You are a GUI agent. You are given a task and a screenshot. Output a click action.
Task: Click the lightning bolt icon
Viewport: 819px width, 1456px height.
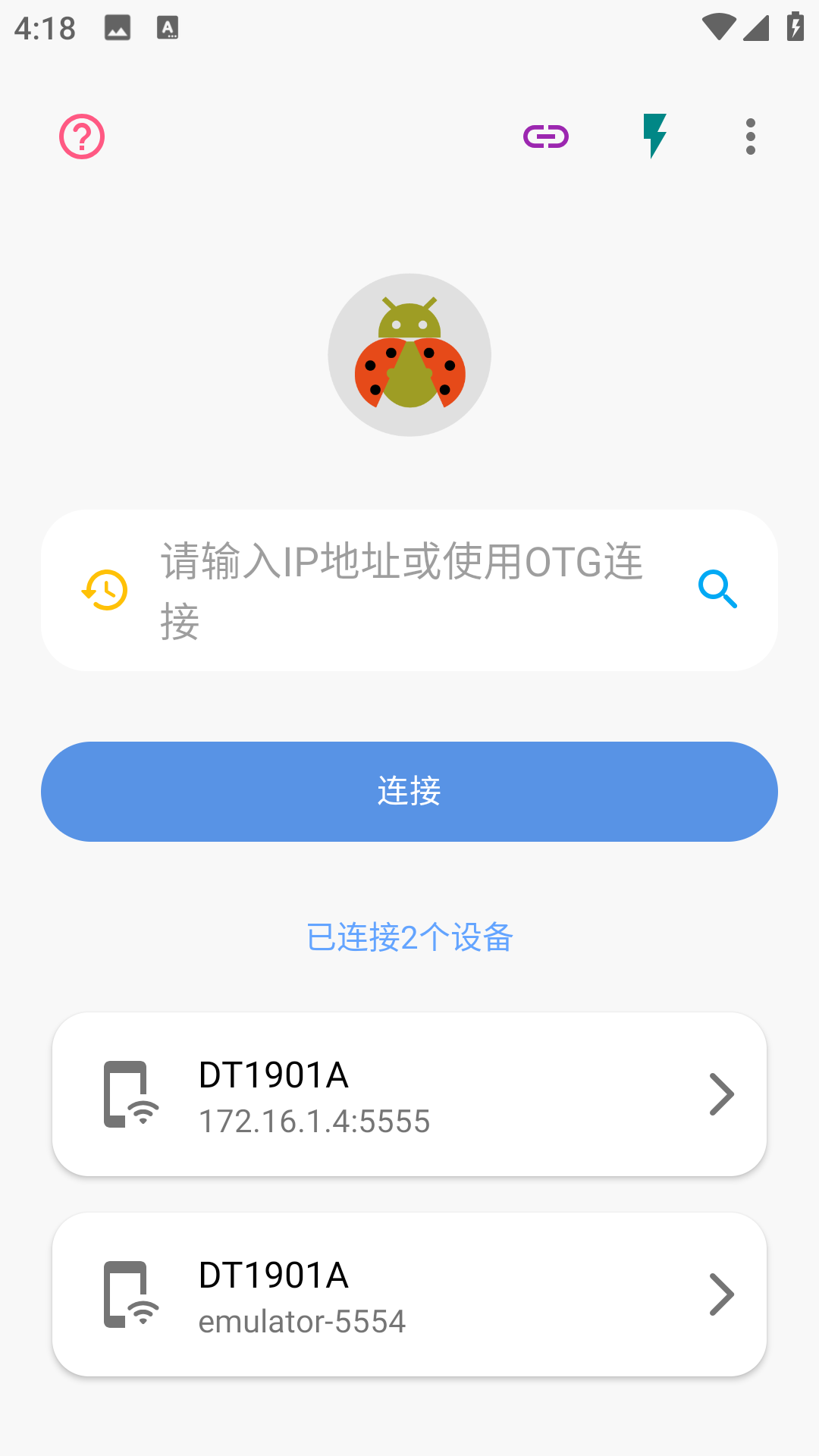coord(655,136)
